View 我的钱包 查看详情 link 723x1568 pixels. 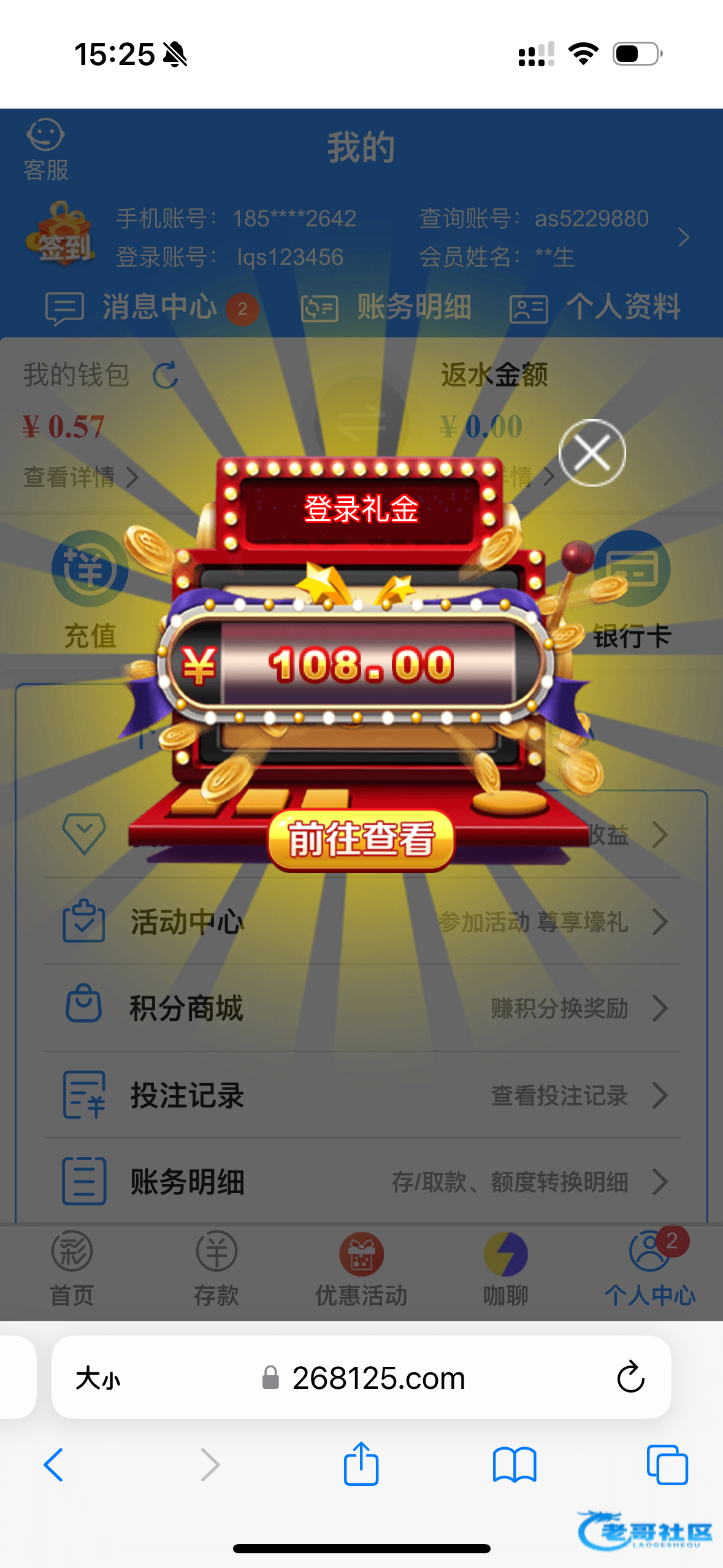click(80, 477)
